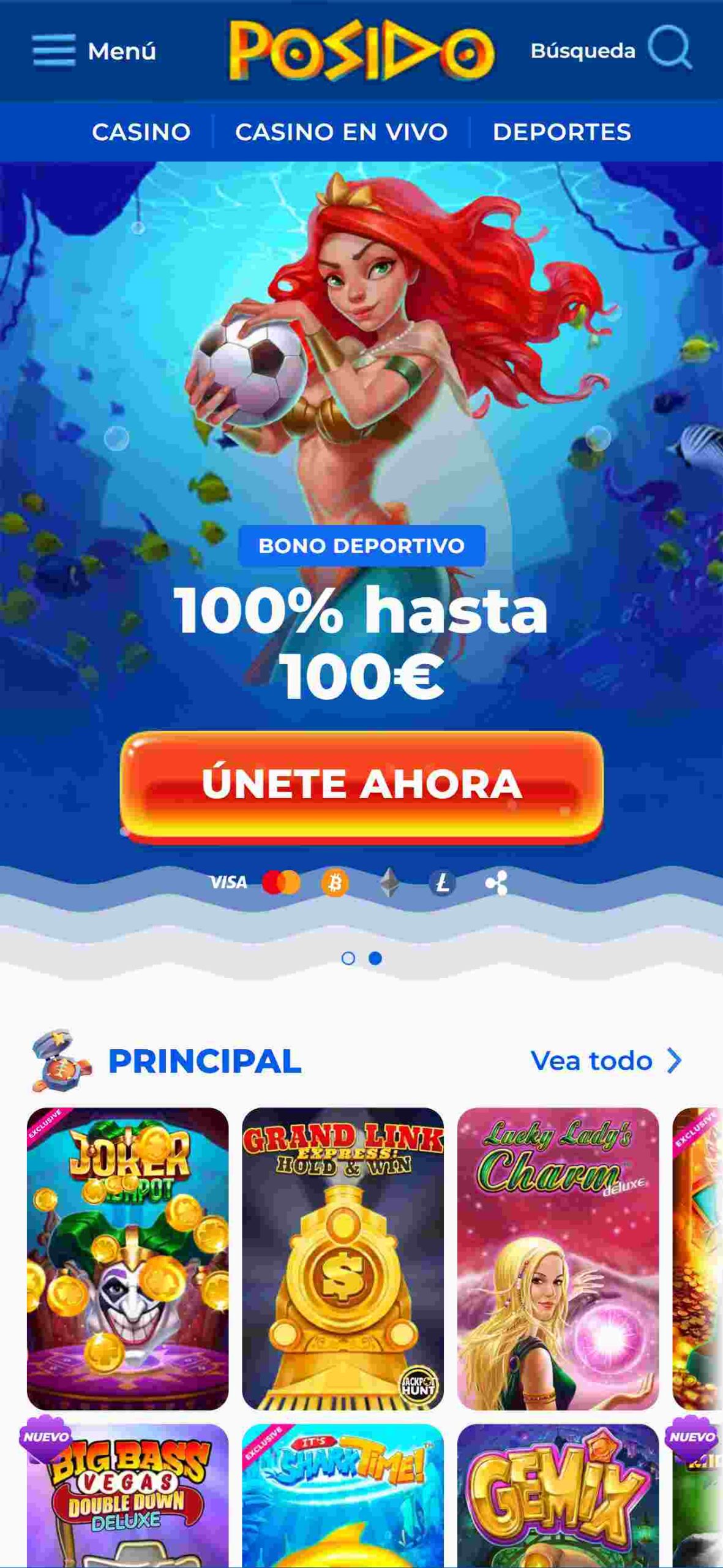Open Búsqueda search
The image size is (723, 1568).
pos(611,50)
